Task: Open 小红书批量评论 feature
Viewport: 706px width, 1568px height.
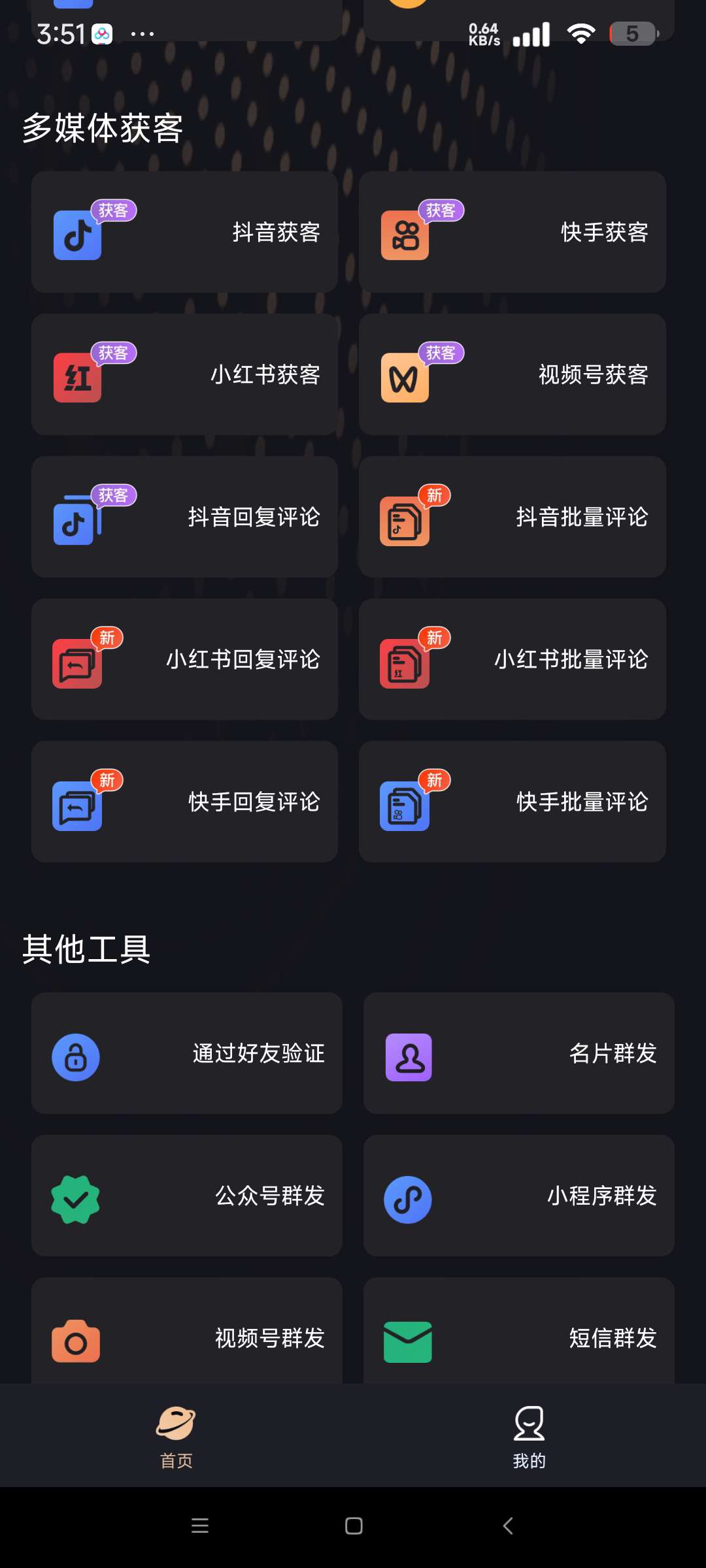Action: pos(513,659)
